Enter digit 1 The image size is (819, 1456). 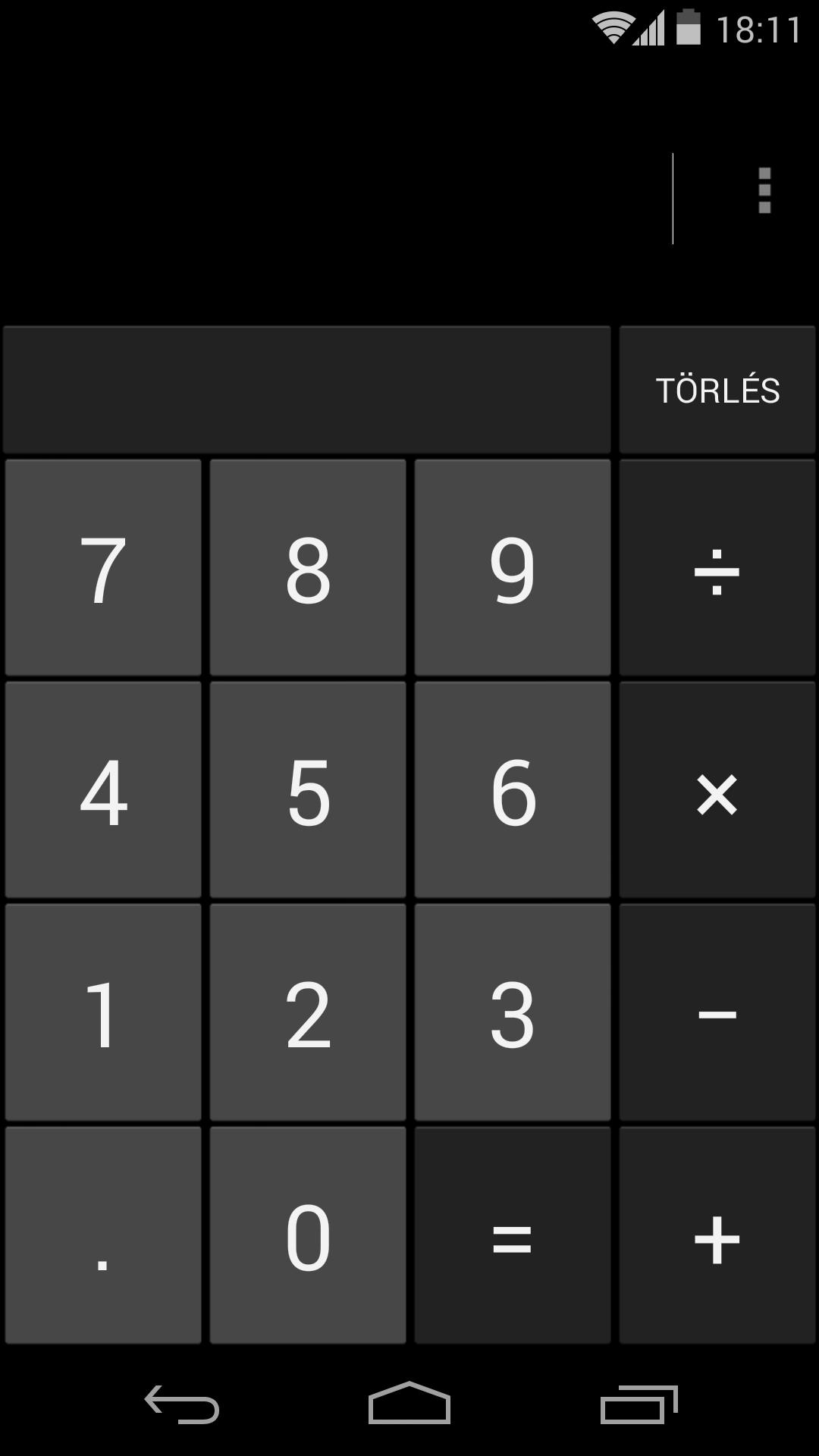click(103, 1012)
